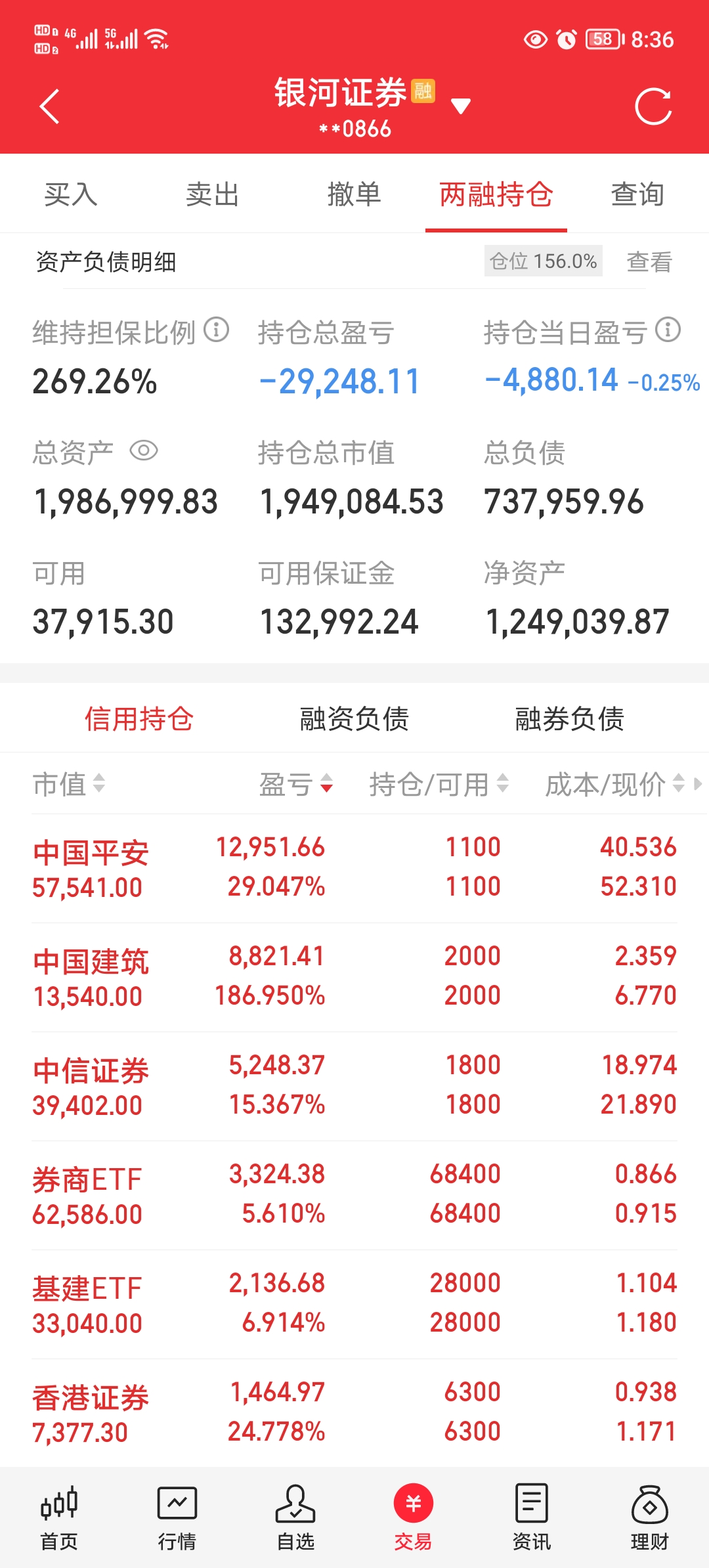Open the 自选 bottom tab
Screen dimensions: 709x1568
tap(295, 1518)
